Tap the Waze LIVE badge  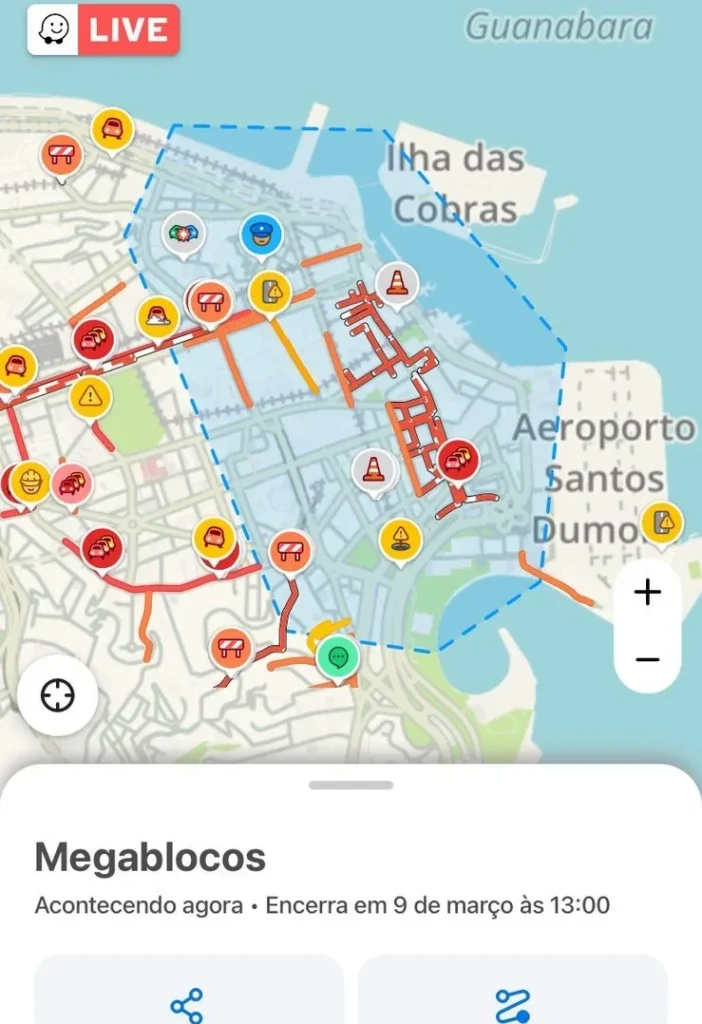tap(104, 30)
